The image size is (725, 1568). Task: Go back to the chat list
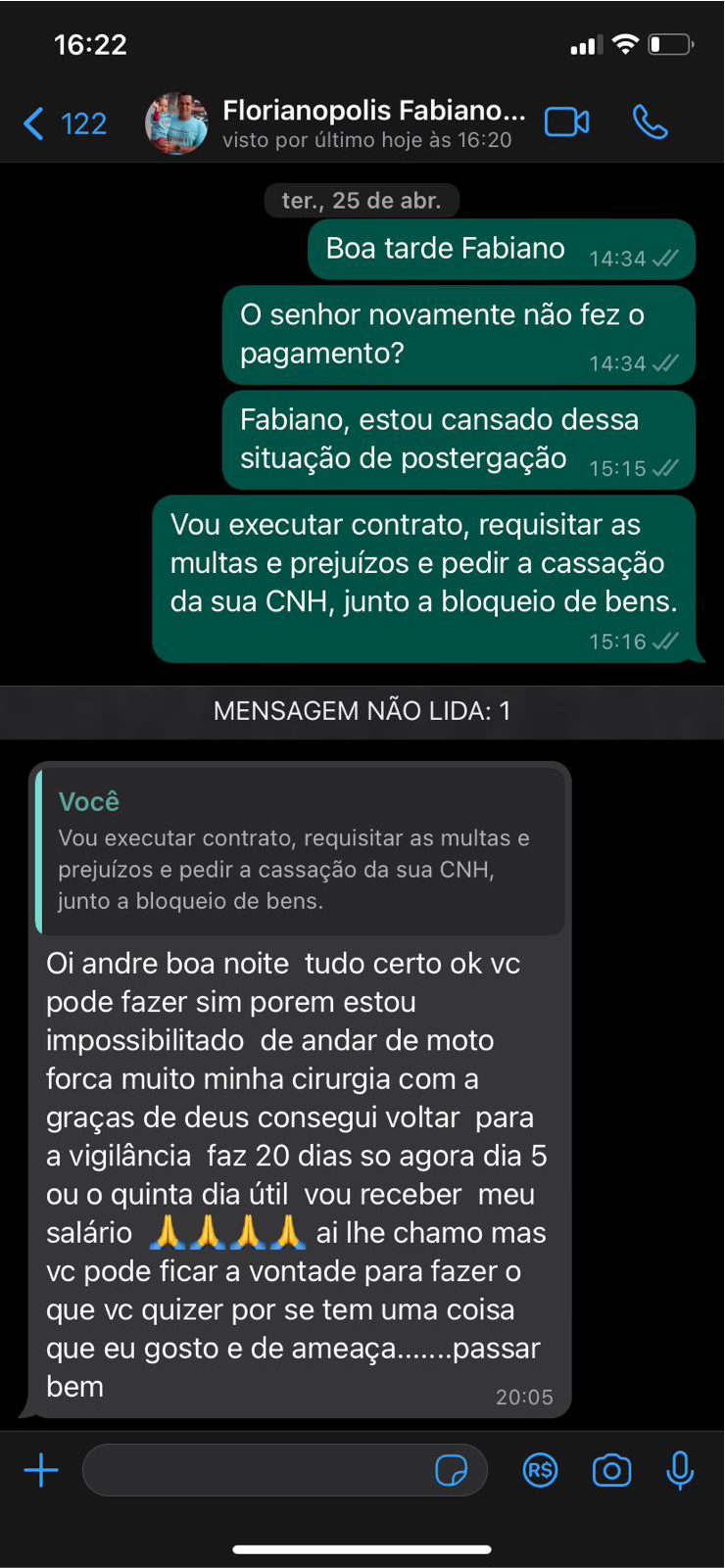point(63,124)
